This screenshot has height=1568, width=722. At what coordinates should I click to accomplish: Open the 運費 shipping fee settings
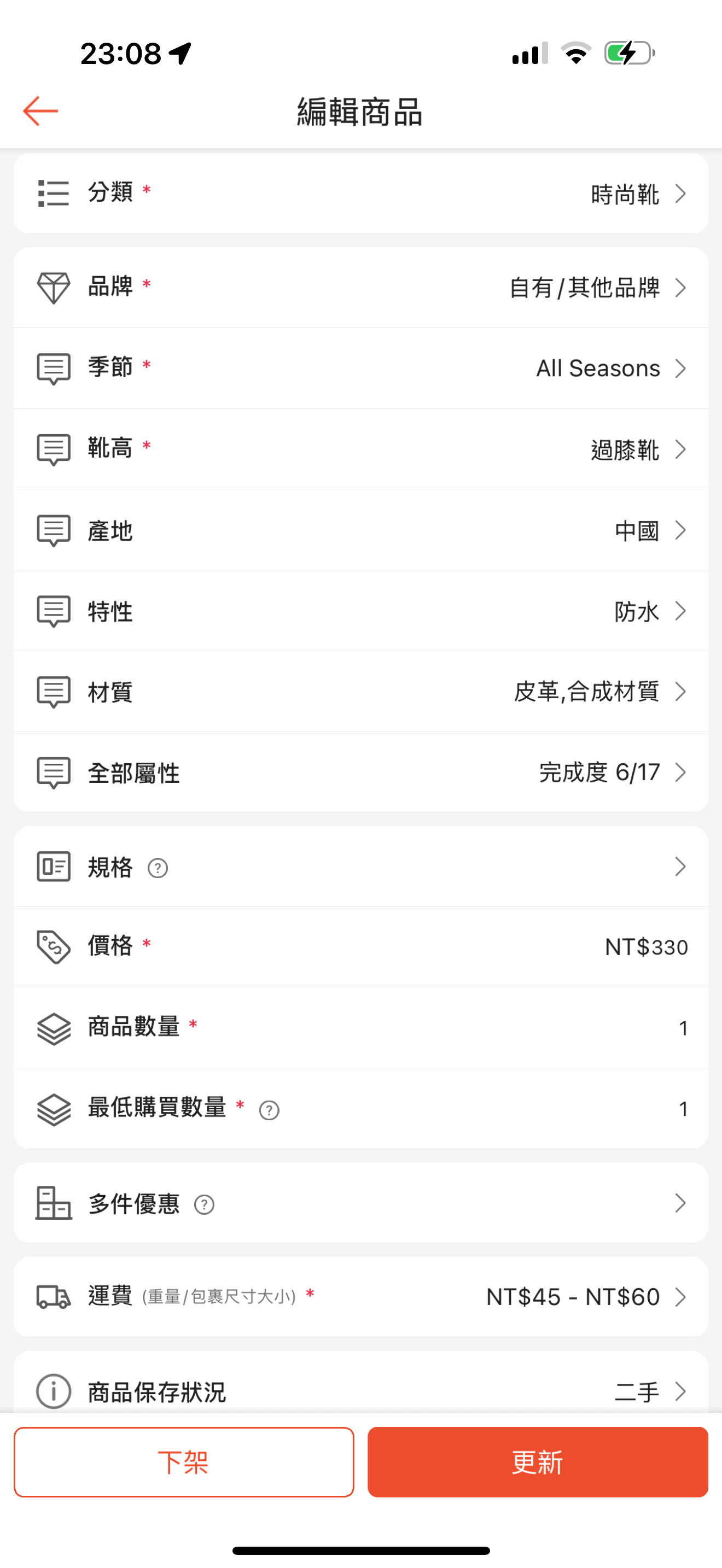(361, 1297)
